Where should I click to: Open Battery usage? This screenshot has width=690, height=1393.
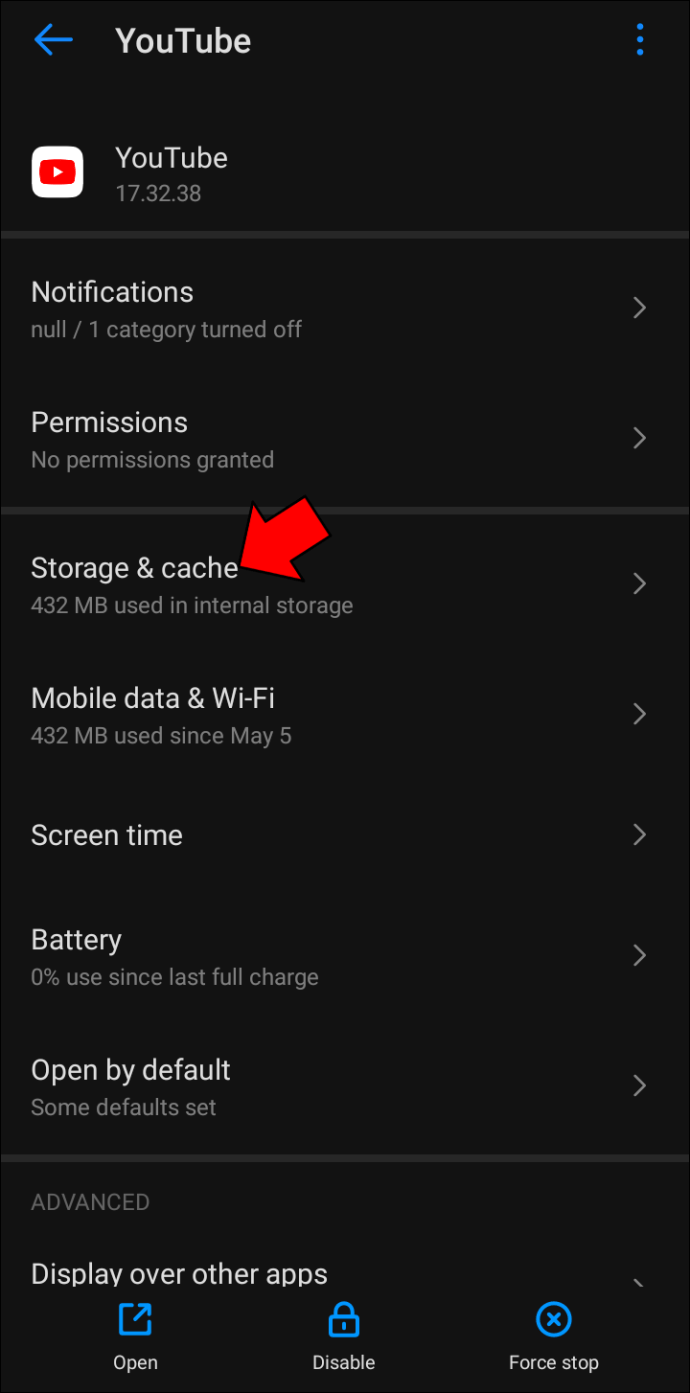coord(340,956)
